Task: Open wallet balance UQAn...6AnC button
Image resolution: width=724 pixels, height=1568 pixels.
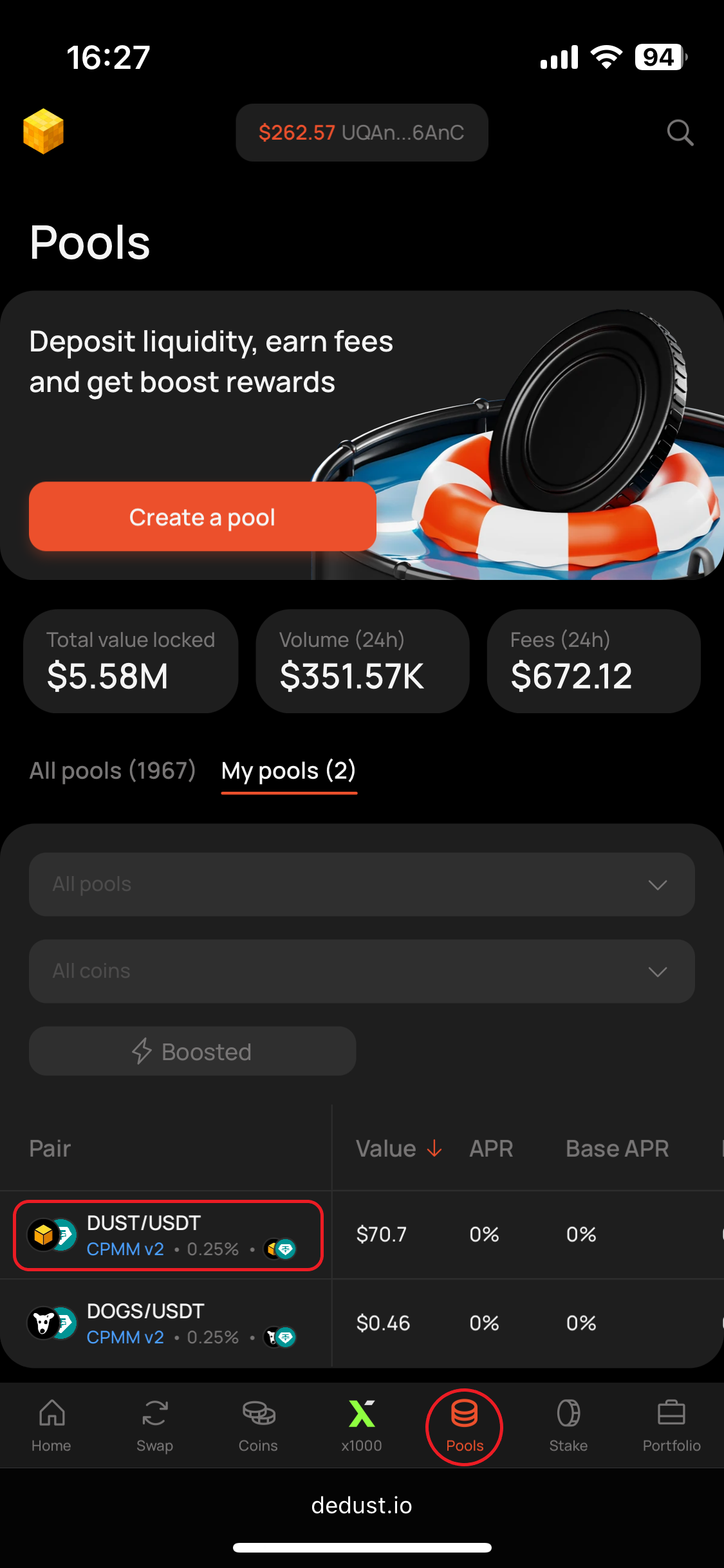Action: click(362, 133)
